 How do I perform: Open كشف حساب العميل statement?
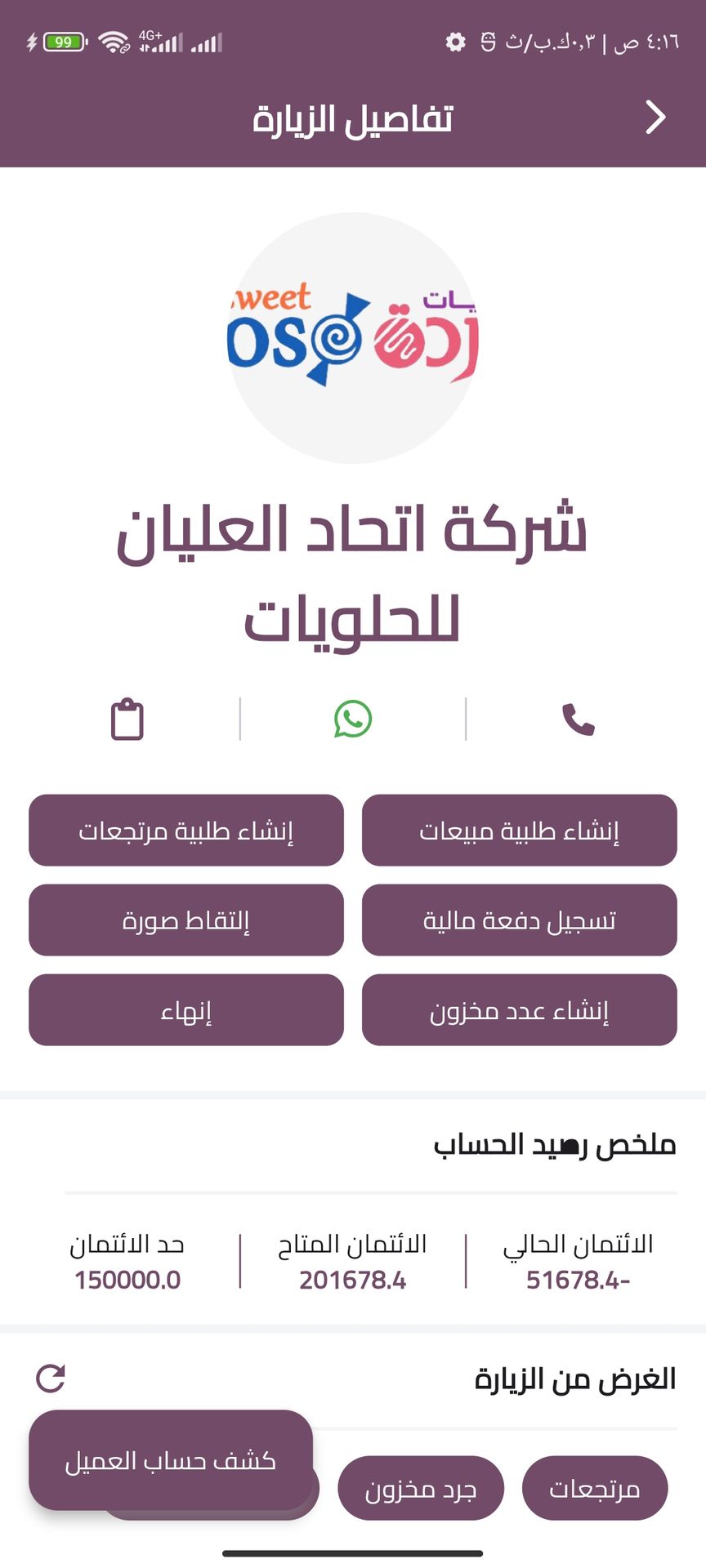coord(171,1459)
